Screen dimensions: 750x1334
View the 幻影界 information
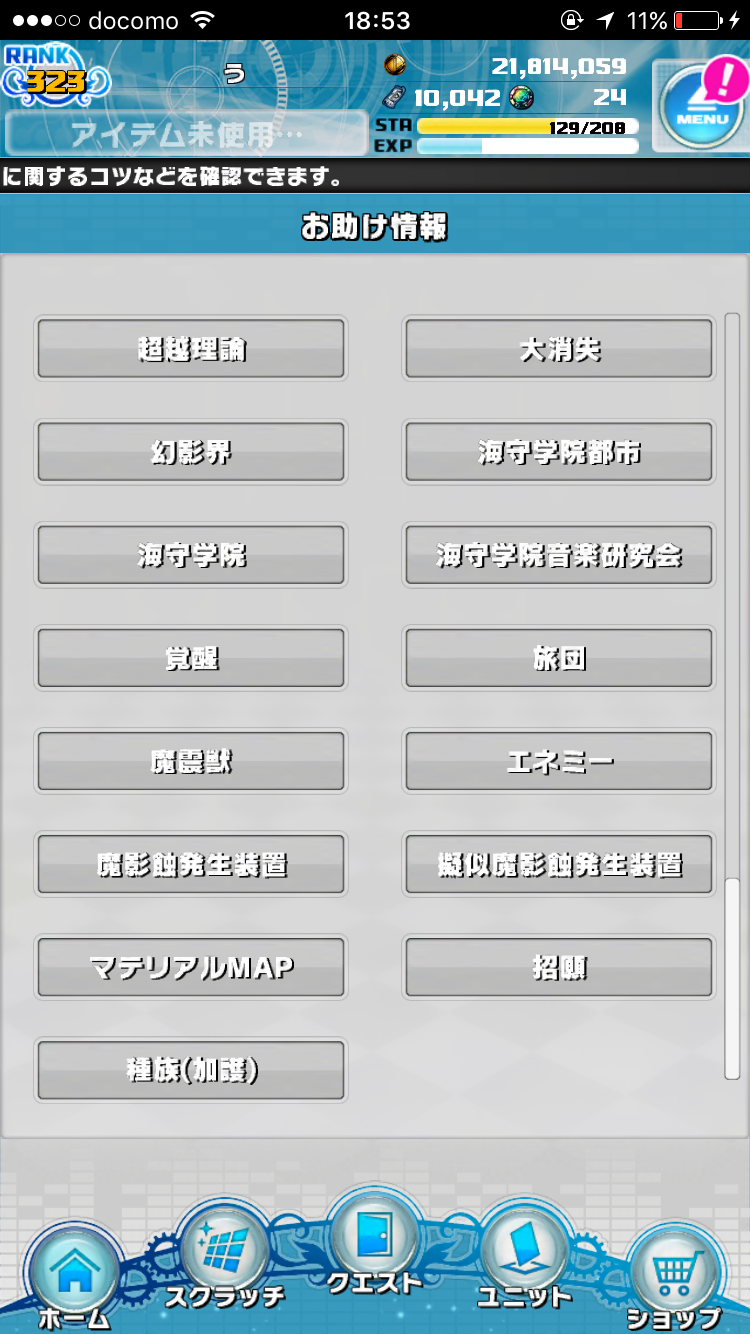point(191,452)
